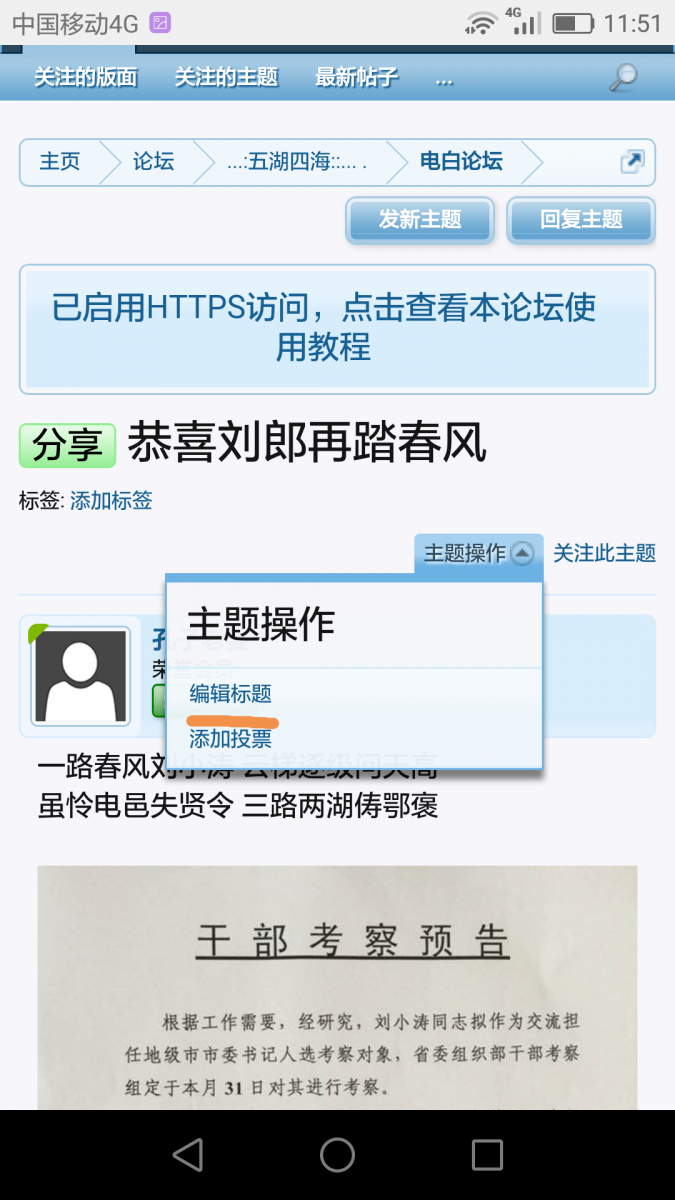
Task: Open 关注的版面 in the top menu
Action: pyautogui.click(x=85, y=77)
